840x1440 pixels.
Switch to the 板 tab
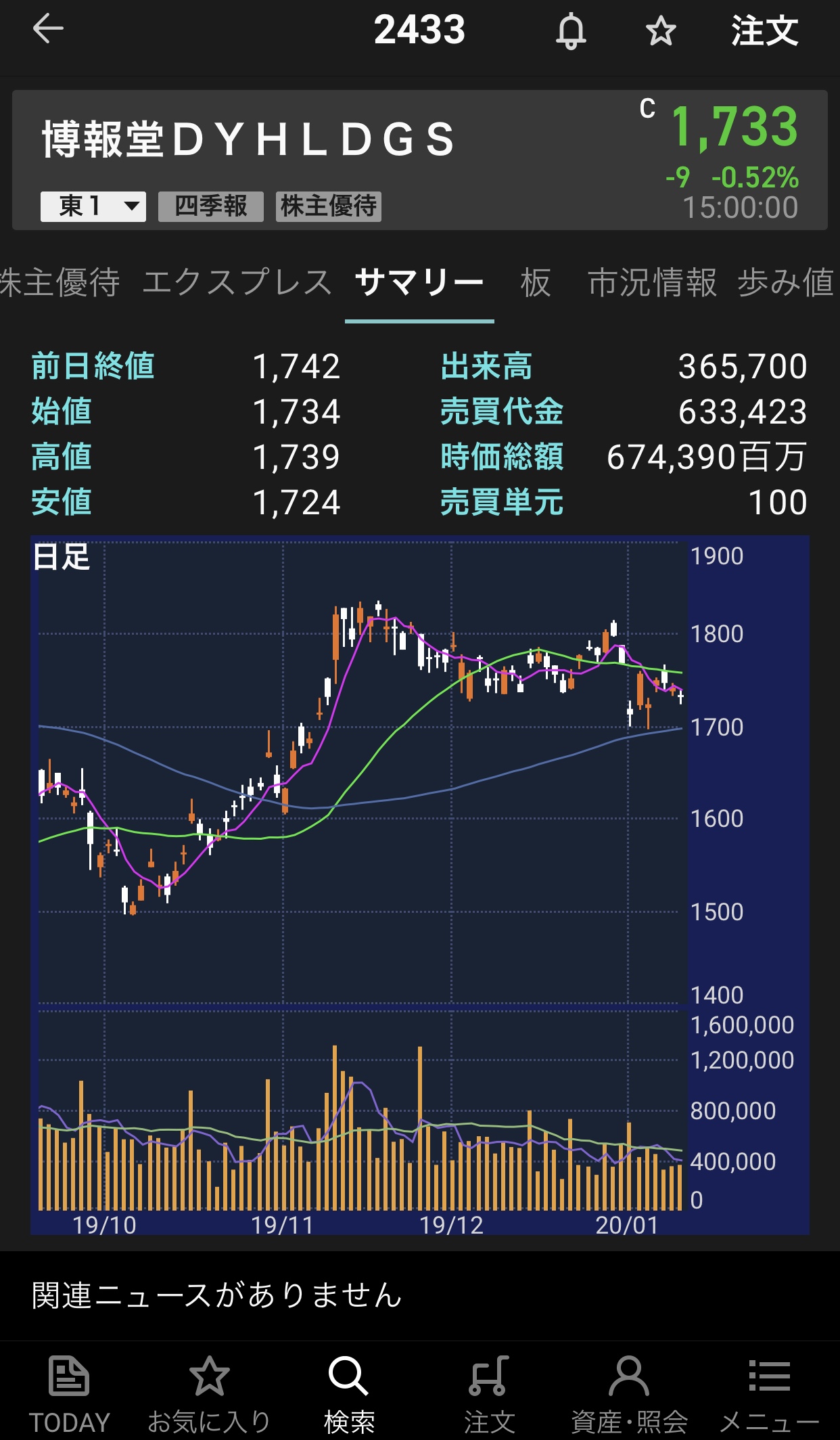click(535, 283)
